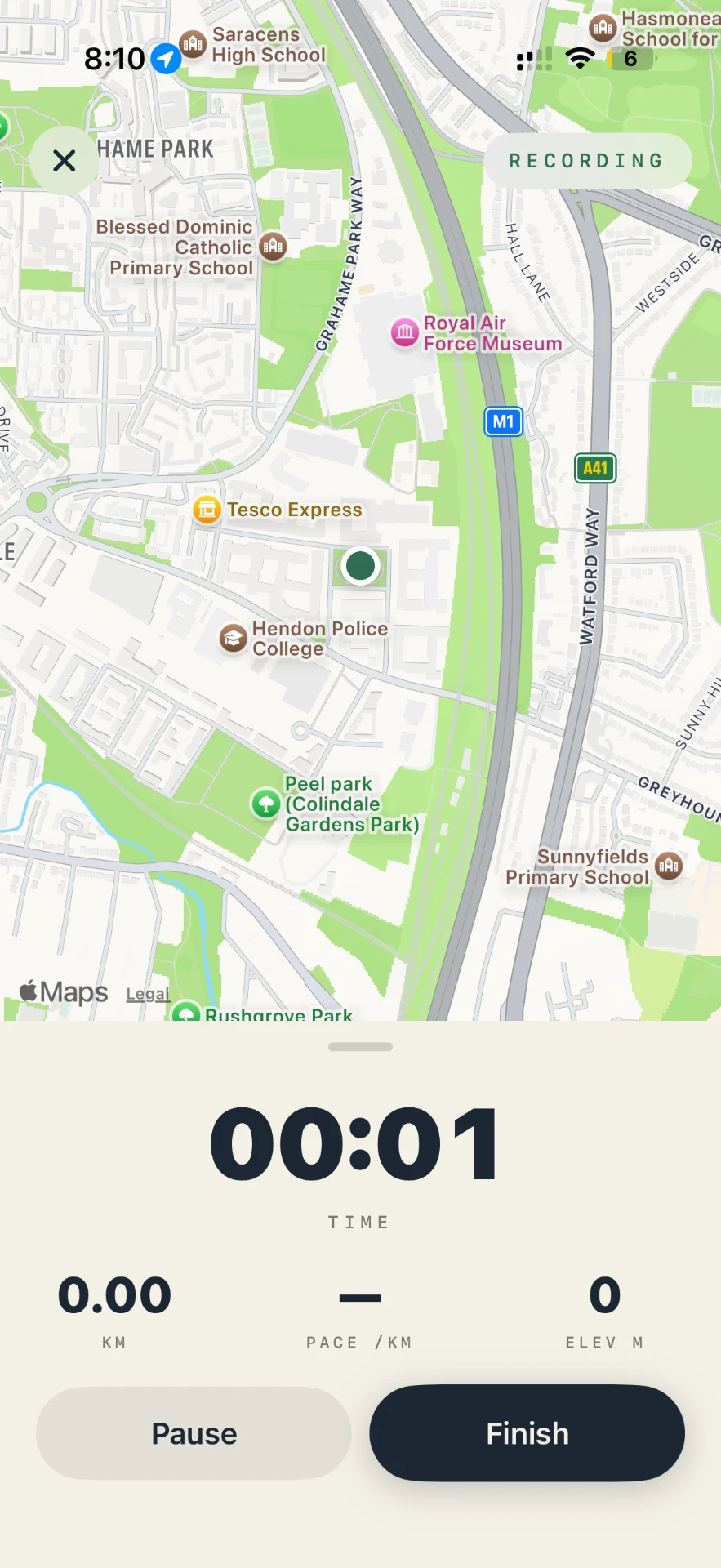Pause the activity recording

click(194, 1433)
